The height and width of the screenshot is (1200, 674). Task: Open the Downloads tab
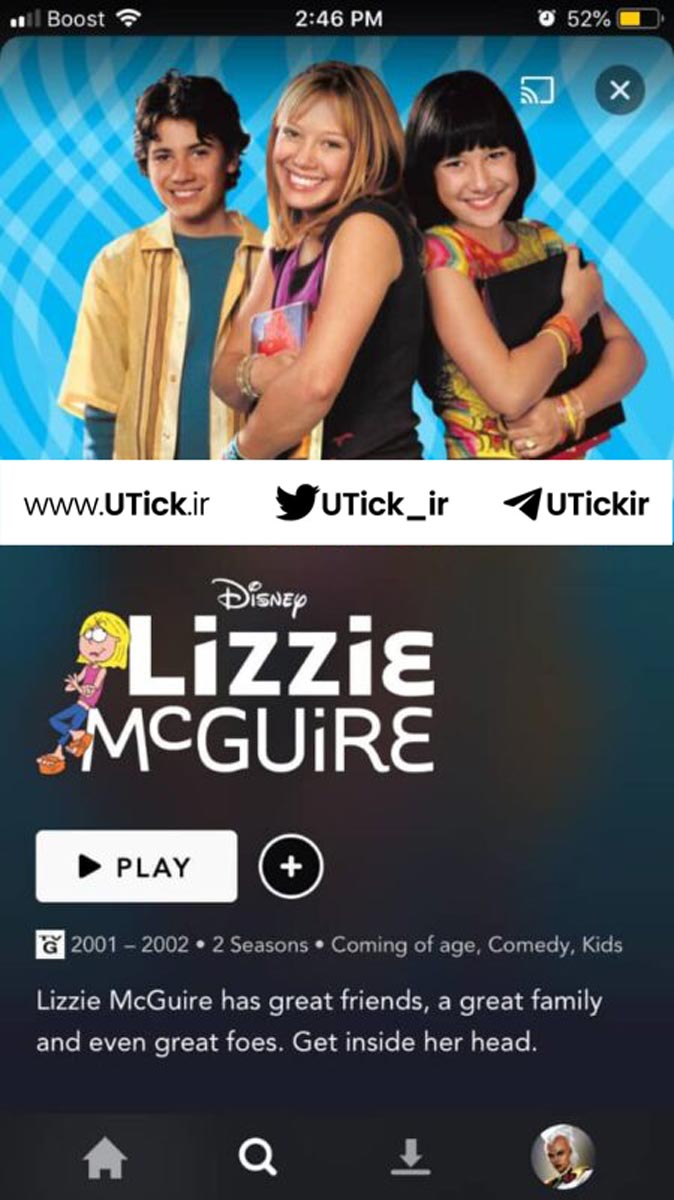tap(409, 1159)
